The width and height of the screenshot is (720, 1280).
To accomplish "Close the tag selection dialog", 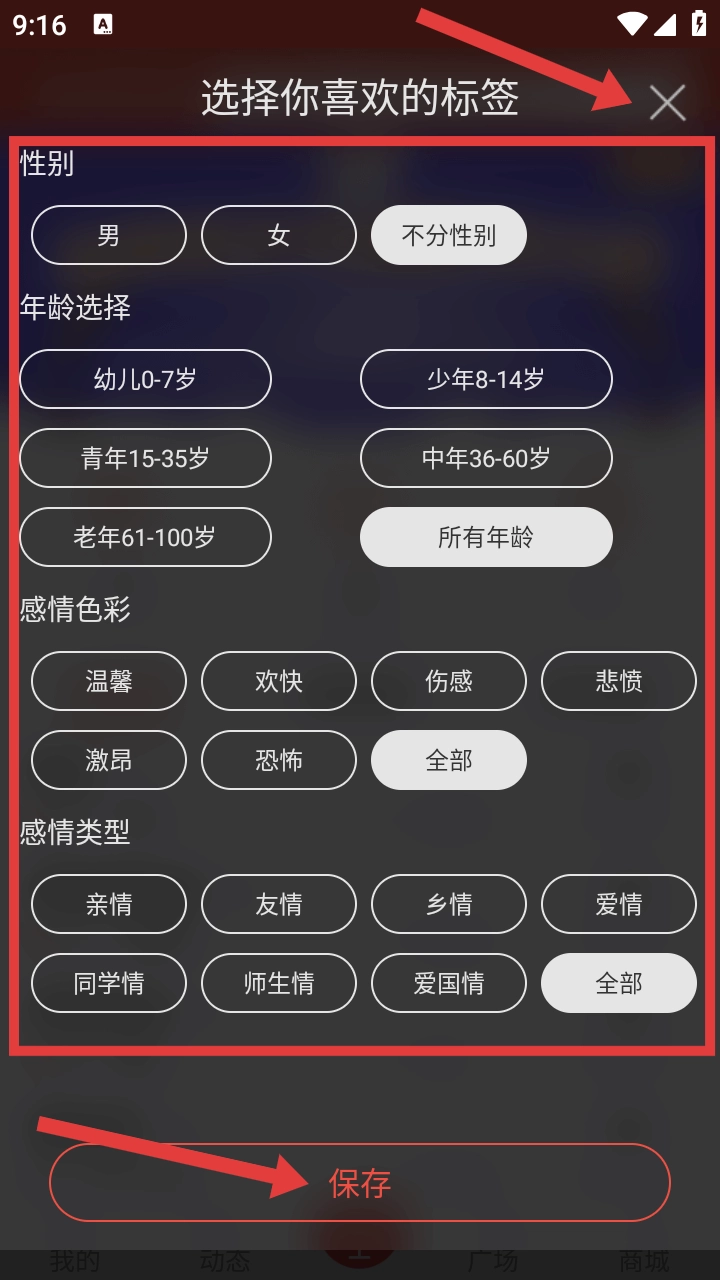I will [667, 102].
